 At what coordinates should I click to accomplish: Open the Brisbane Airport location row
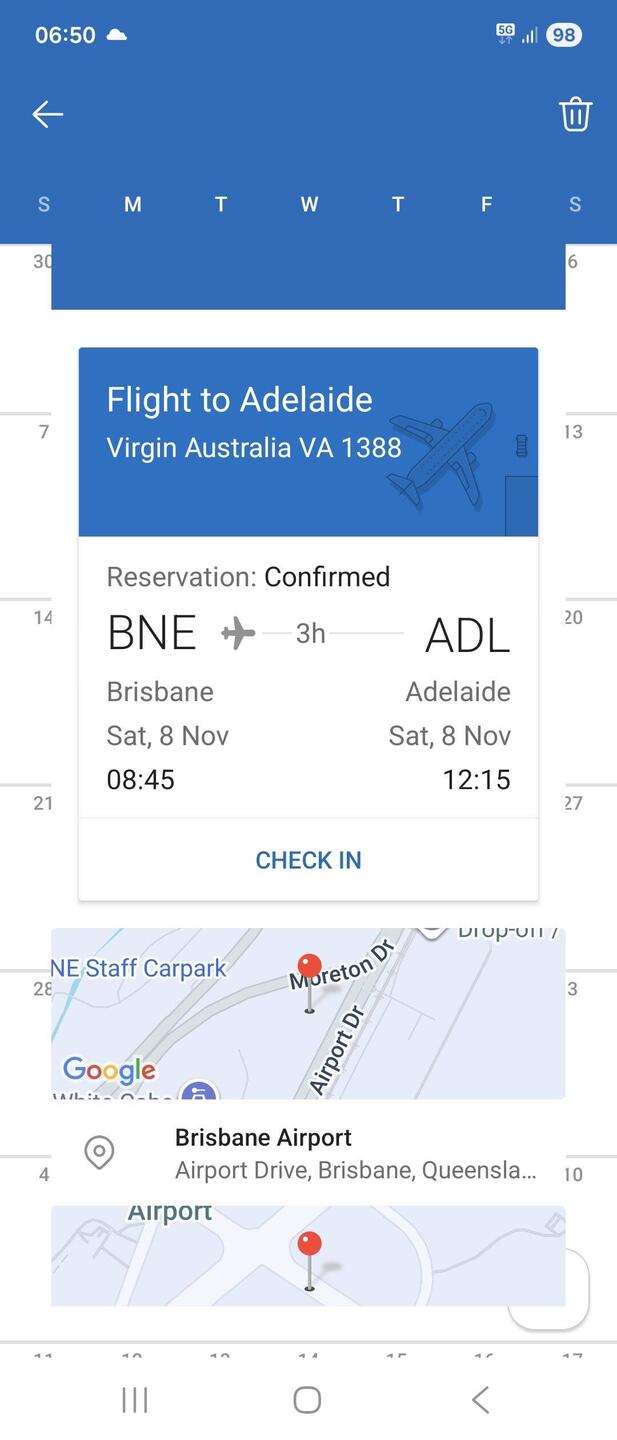tap(308, 1153)
